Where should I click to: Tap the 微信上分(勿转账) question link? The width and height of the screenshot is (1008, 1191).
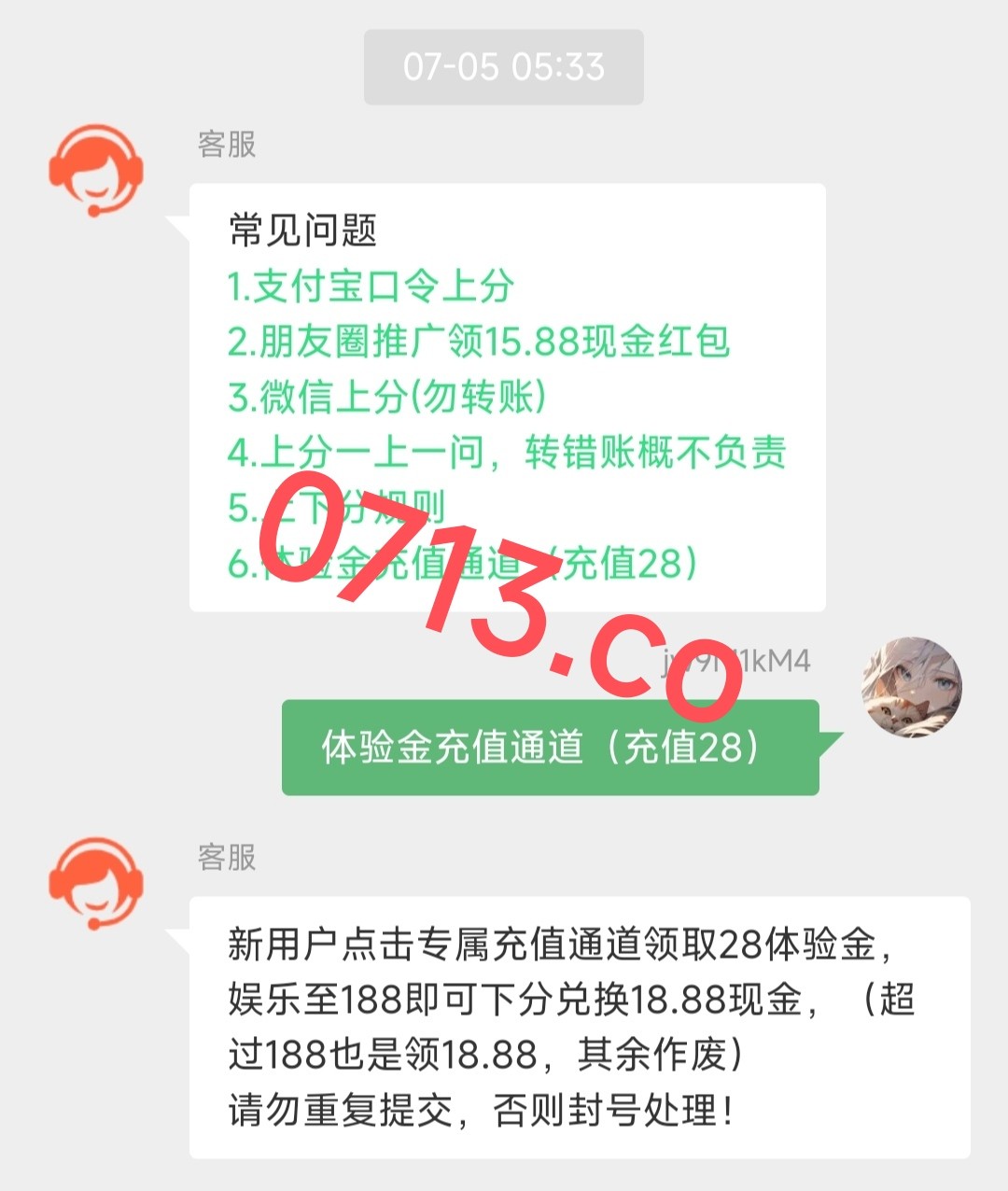point(386,397)
